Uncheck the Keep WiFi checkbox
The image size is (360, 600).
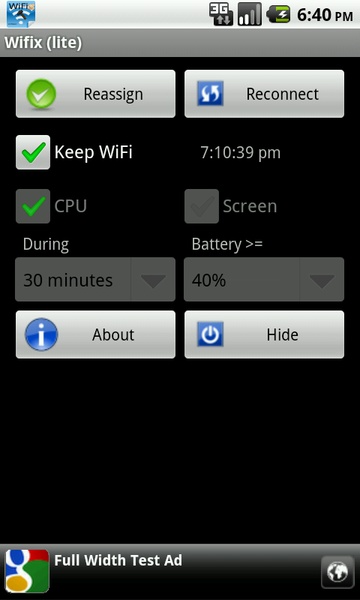(33, 152)
